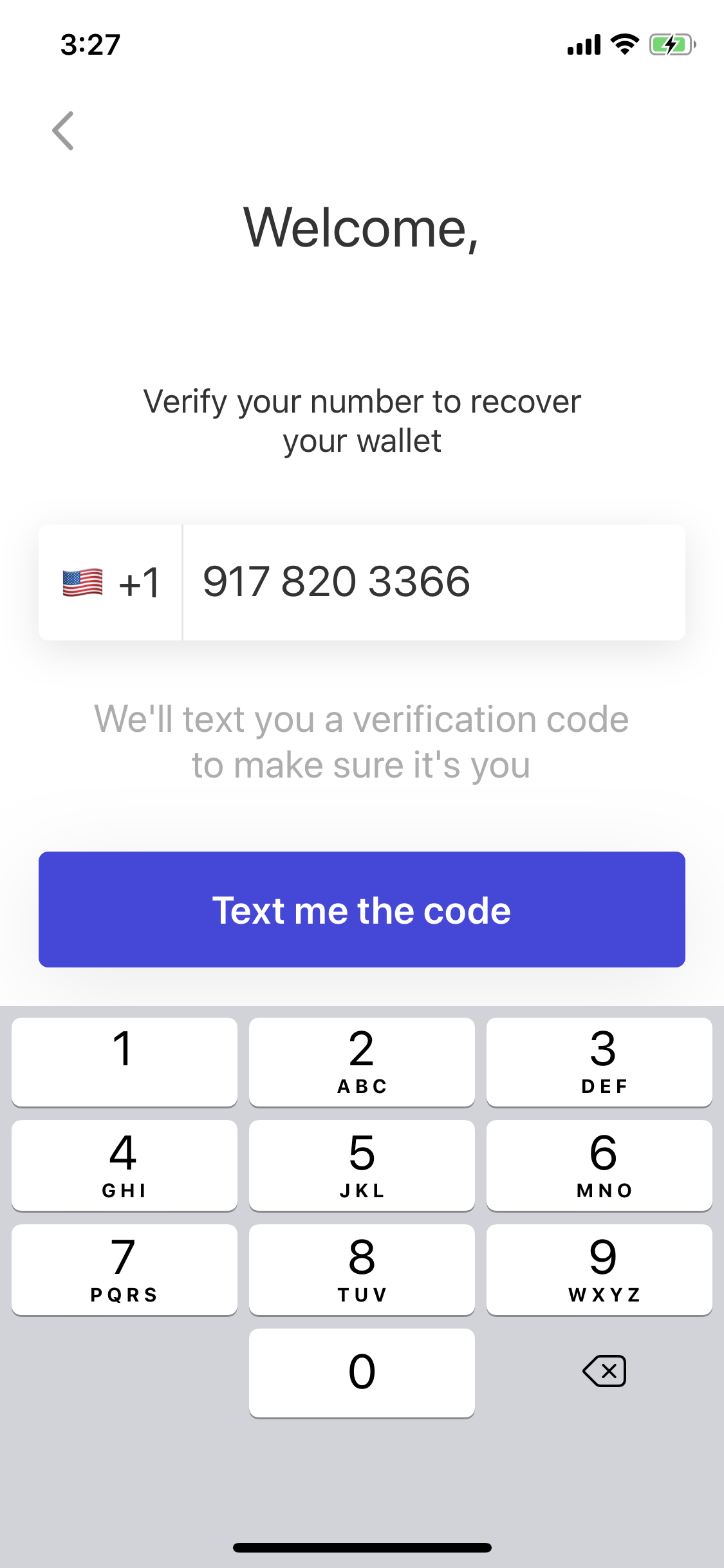Viewport: 724px width, 1568px height.
Task: Edit the phone number field
Action: pyautogui.click(x=432, y=583)
